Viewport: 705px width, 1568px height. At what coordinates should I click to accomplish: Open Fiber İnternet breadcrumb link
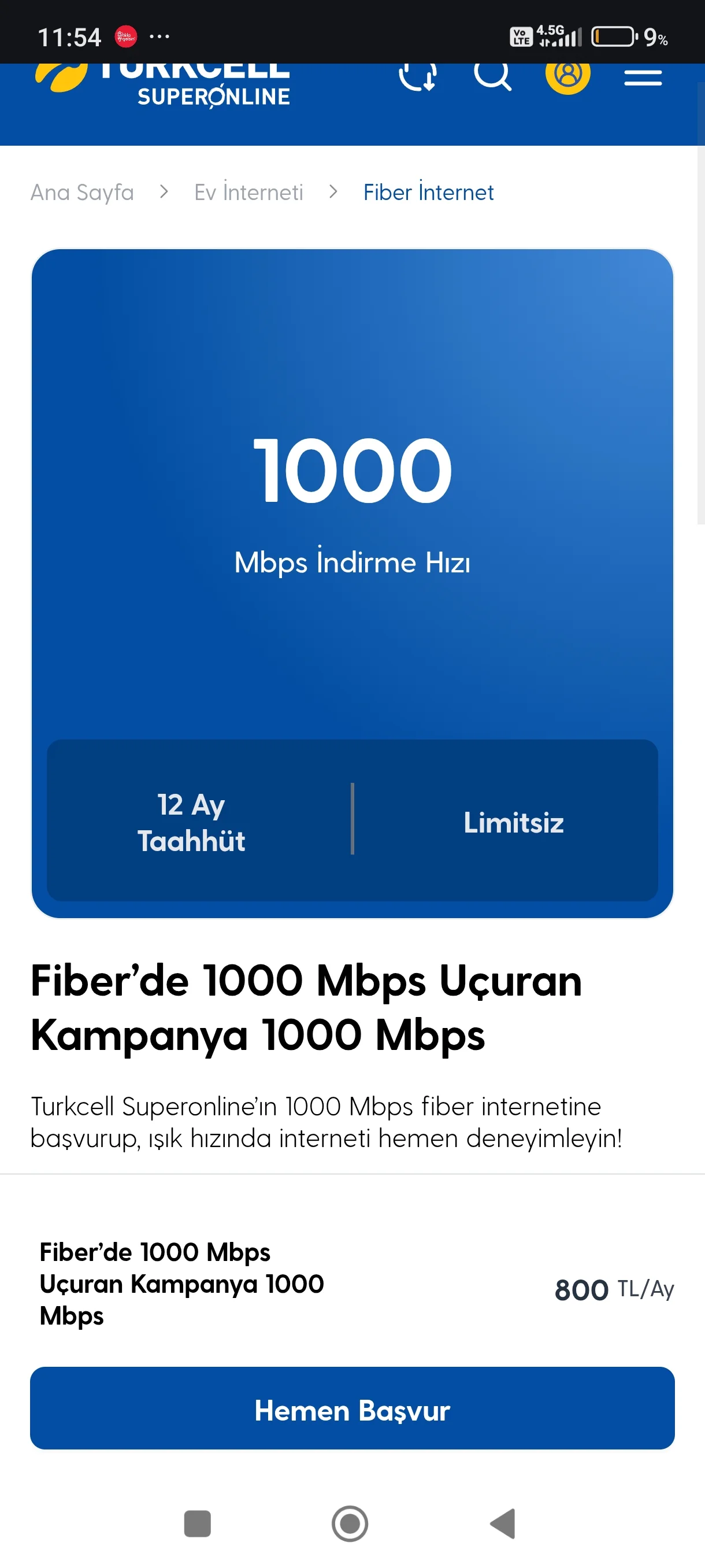click(x=428, y=193)
